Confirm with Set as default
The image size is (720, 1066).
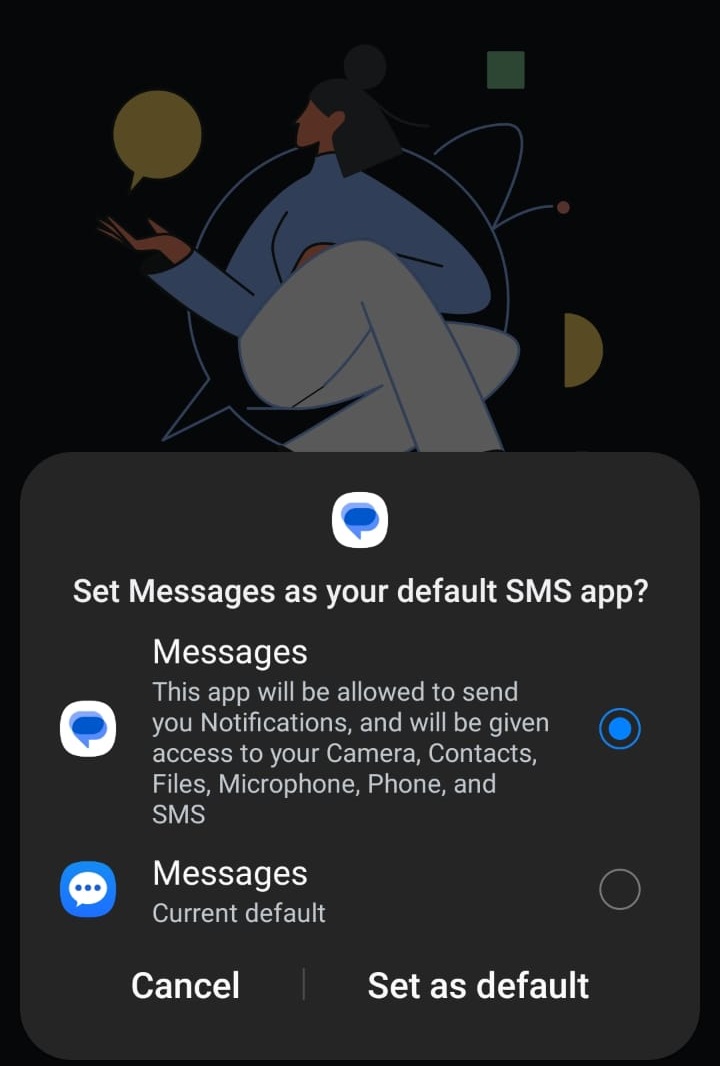(478, 985)
